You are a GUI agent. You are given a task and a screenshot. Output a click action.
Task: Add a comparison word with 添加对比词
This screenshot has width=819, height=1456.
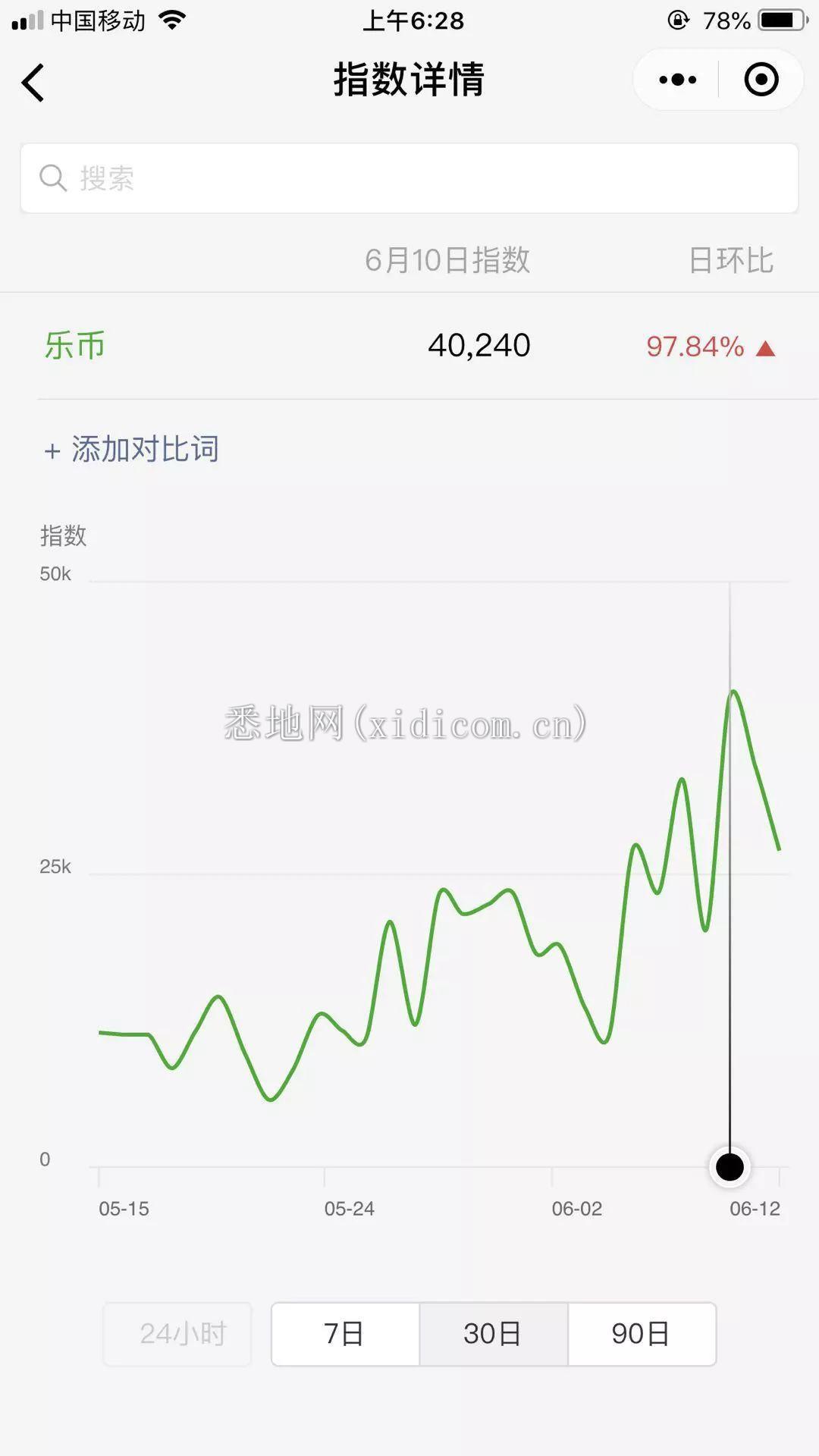pos(131,449)
